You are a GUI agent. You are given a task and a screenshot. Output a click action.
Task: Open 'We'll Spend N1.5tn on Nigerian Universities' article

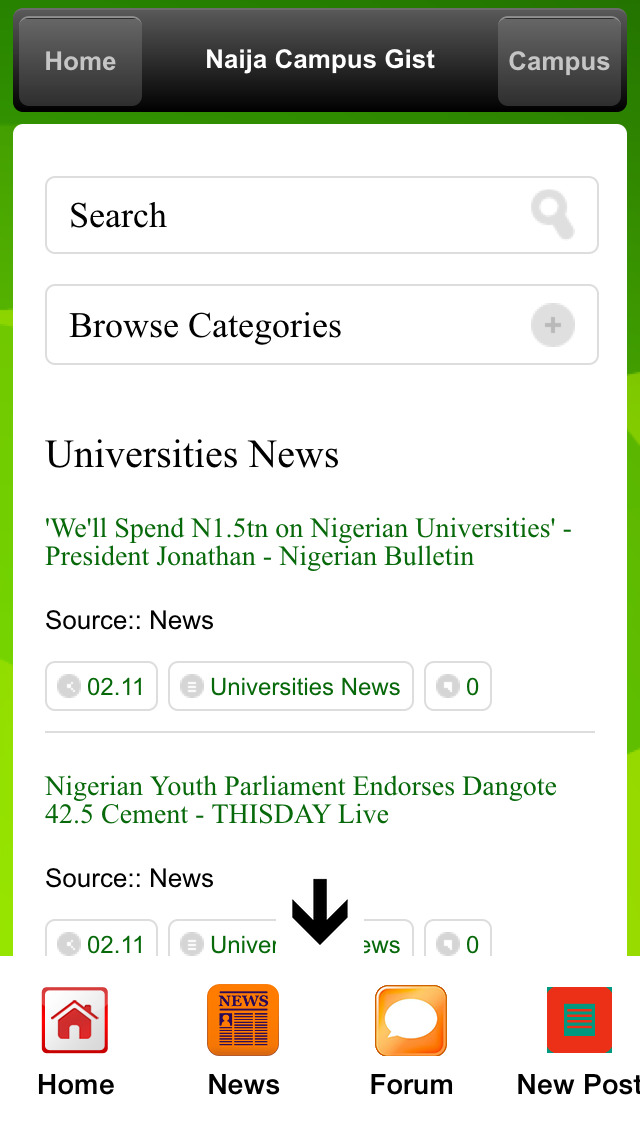pos(308,542)
